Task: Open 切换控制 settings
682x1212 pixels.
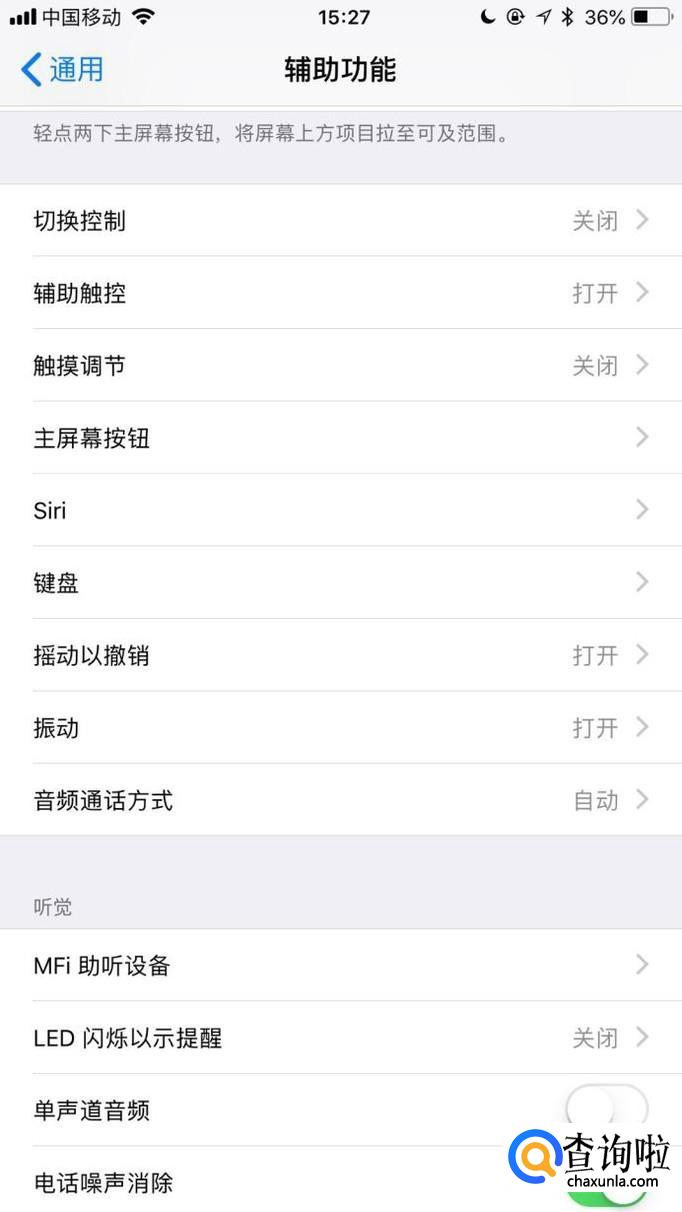Action: [x=340, y=221]
